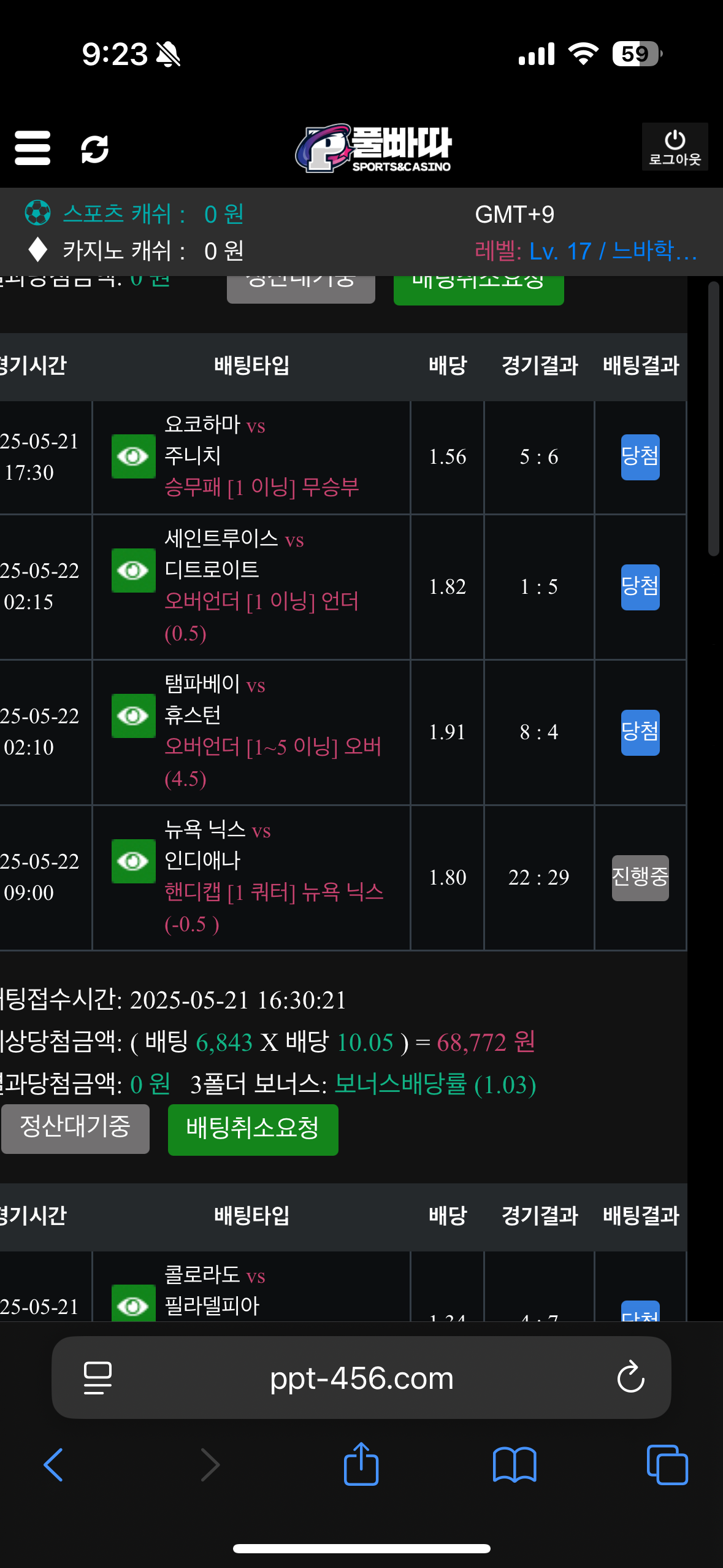Go back in browser
This screenshot has height=1568, width=723.
(x=54, y=1465)
